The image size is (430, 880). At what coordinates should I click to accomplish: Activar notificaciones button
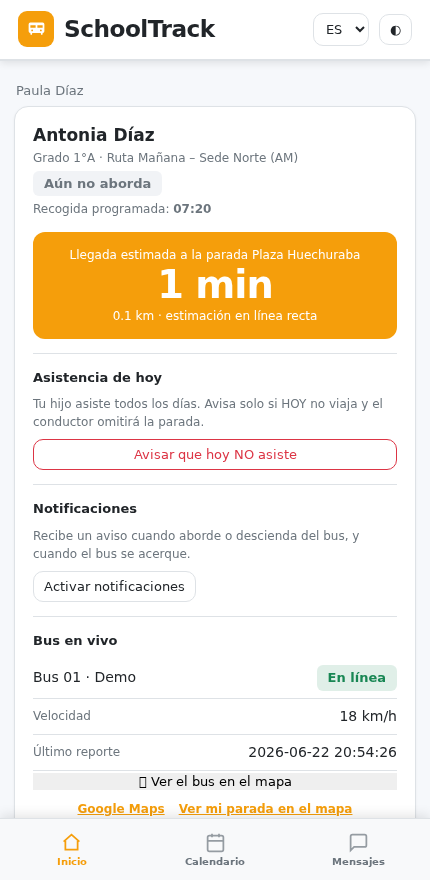pos(115,586)
